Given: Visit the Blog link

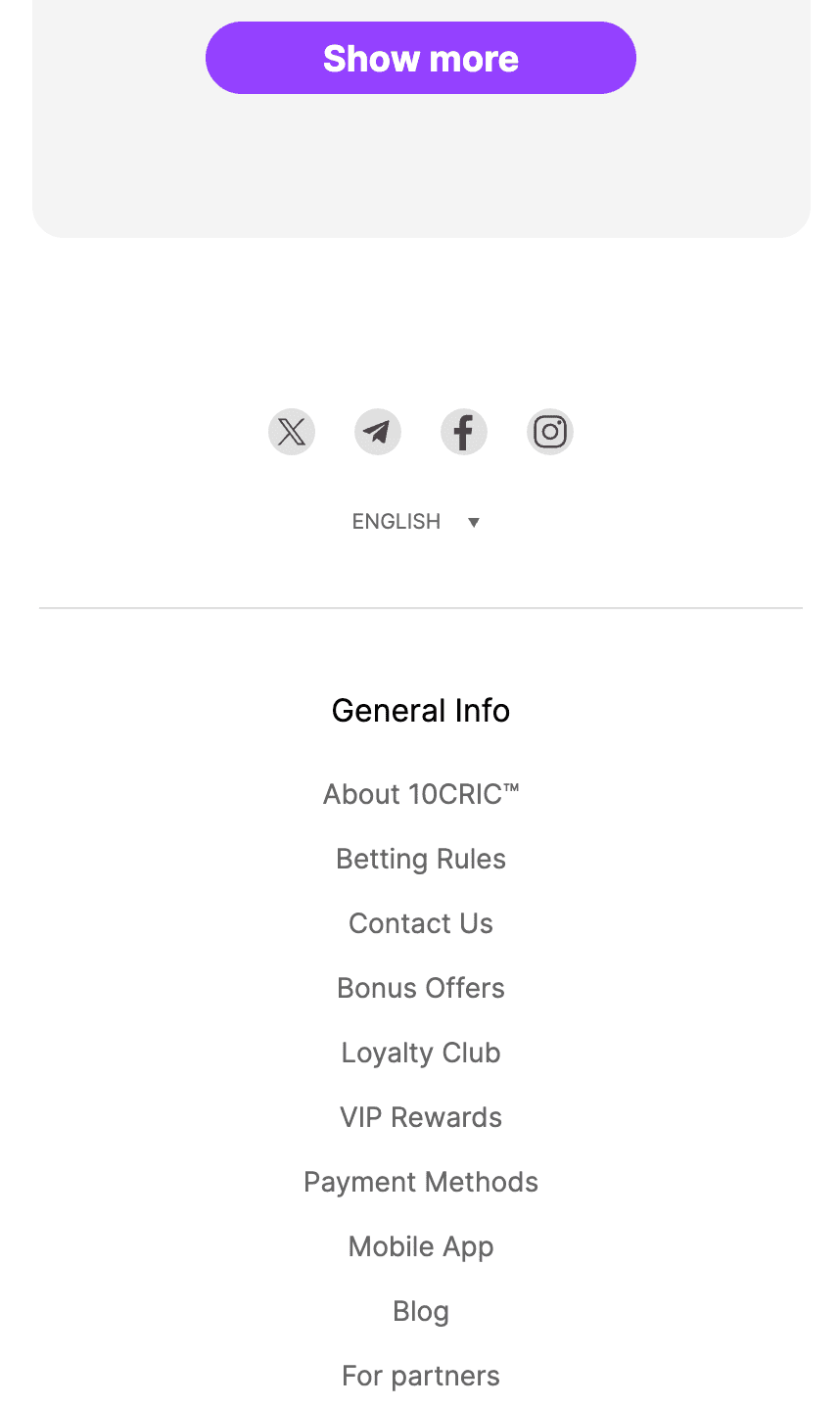Looking at the screenshot, I should click(x=421, y=1311).
